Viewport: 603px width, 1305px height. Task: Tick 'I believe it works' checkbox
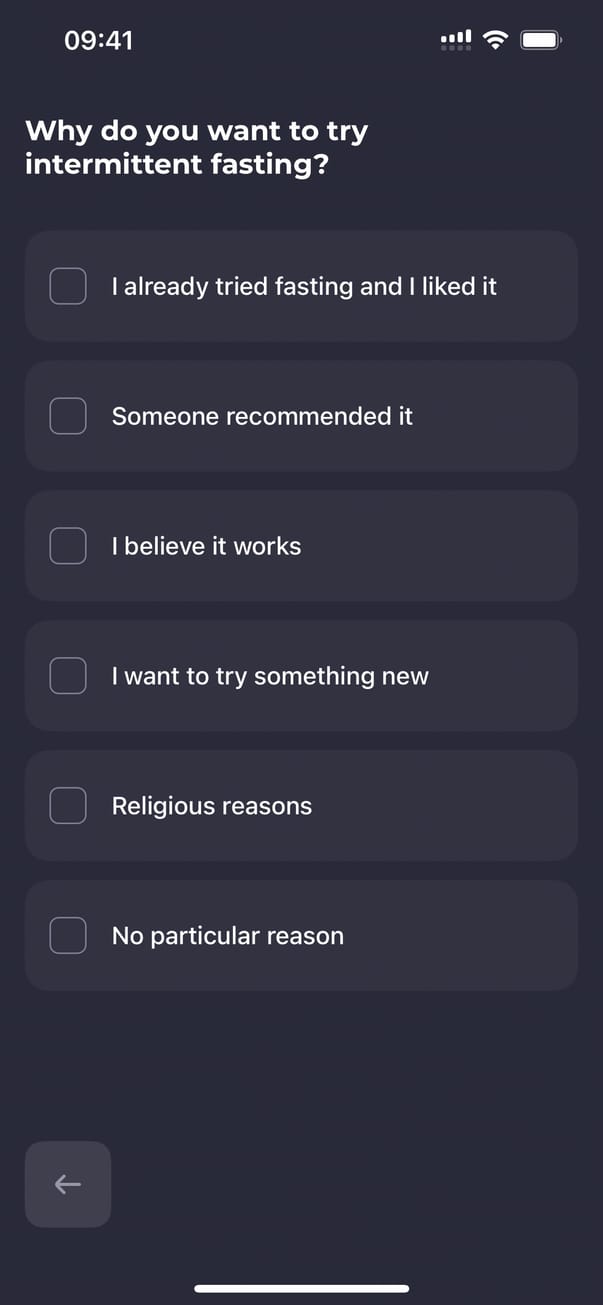tap(68, 546)
